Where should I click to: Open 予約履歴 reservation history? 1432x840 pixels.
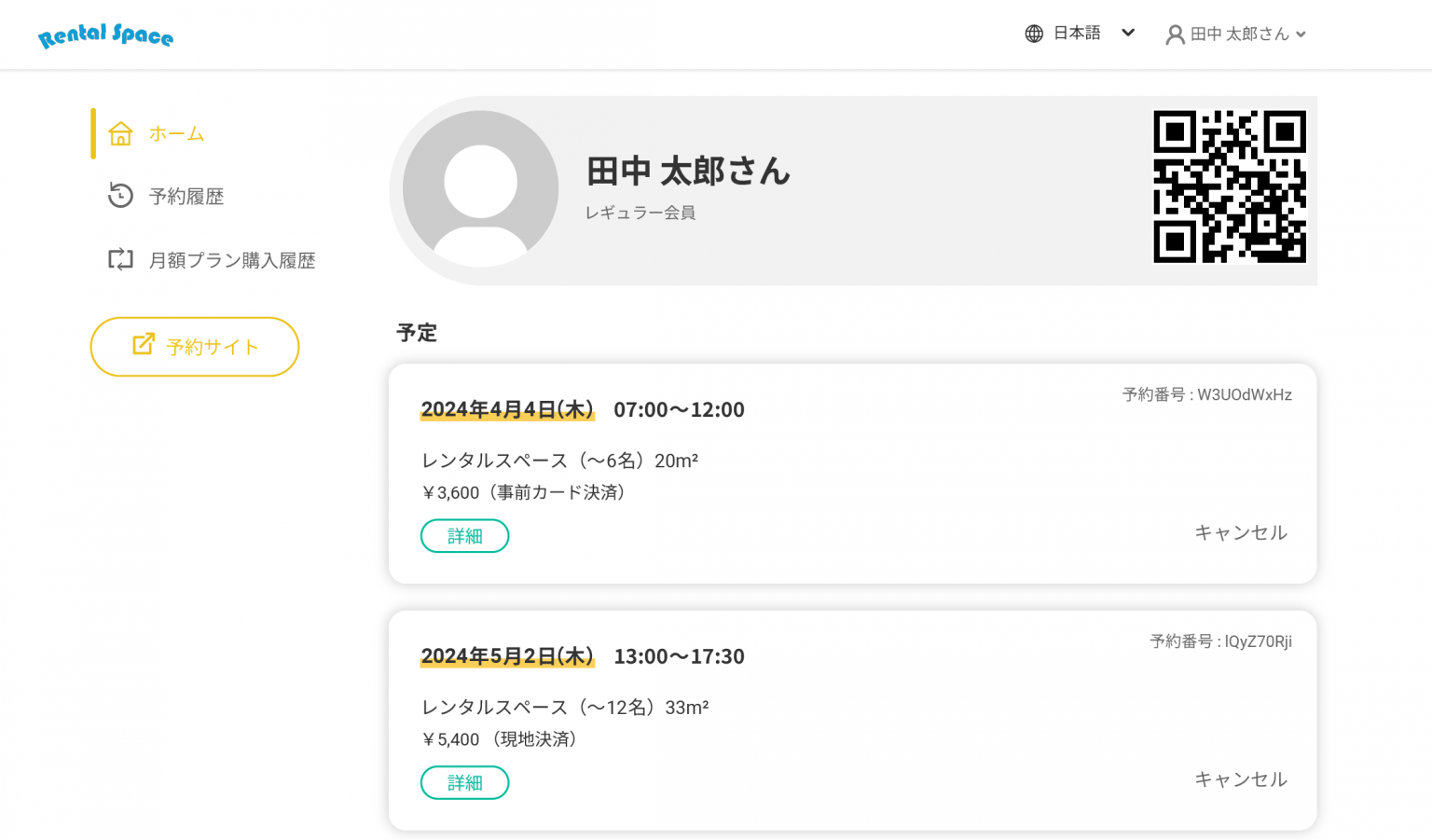coord(186,197)
